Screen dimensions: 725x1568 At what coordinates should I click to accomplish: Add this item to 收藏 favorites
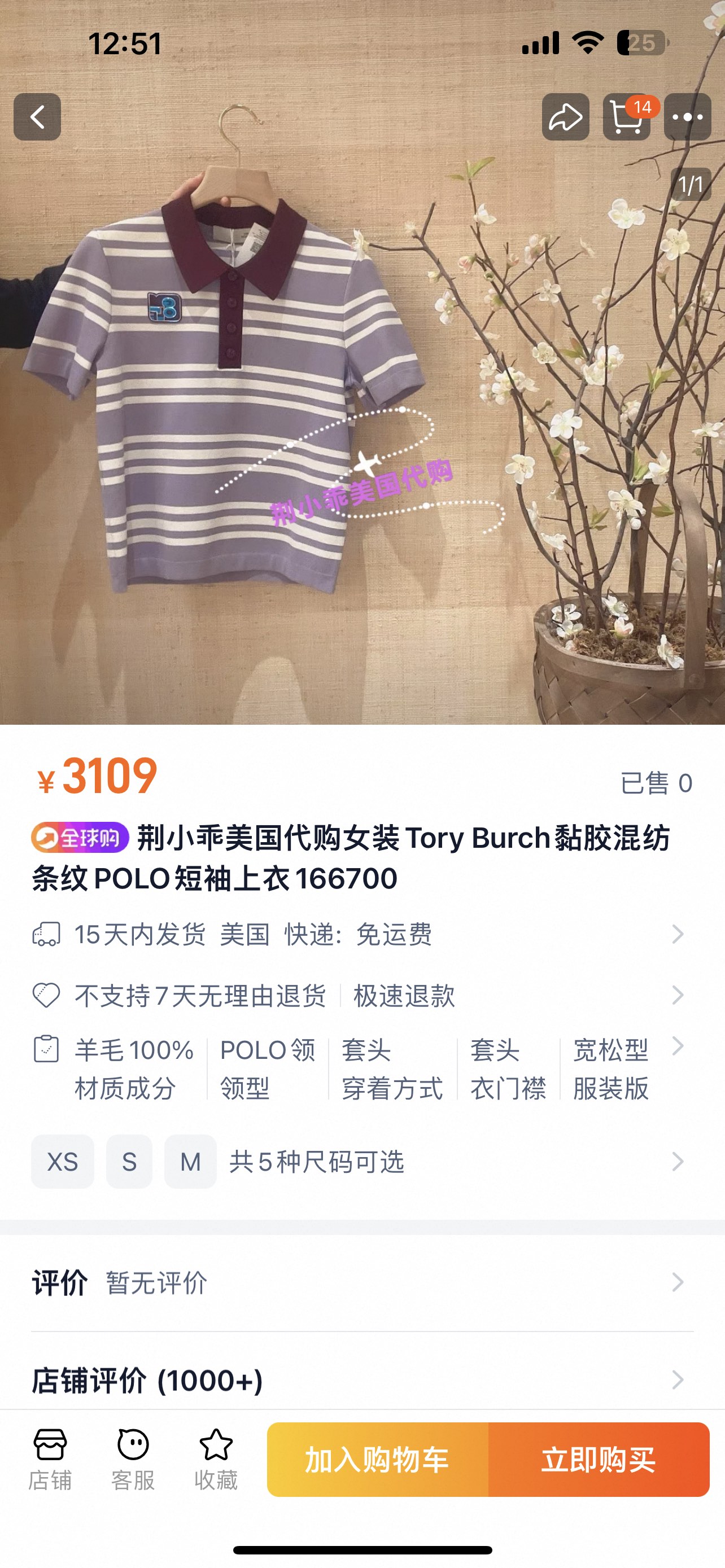point(216,1460)
